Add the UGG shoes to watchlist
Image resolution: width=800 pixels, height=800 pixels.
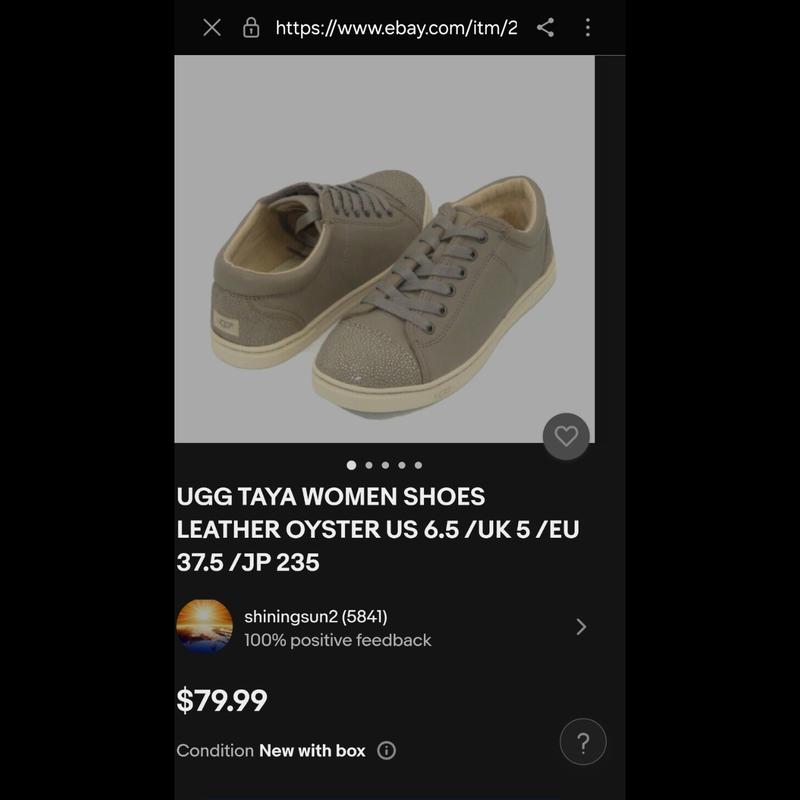pos(566,436)
